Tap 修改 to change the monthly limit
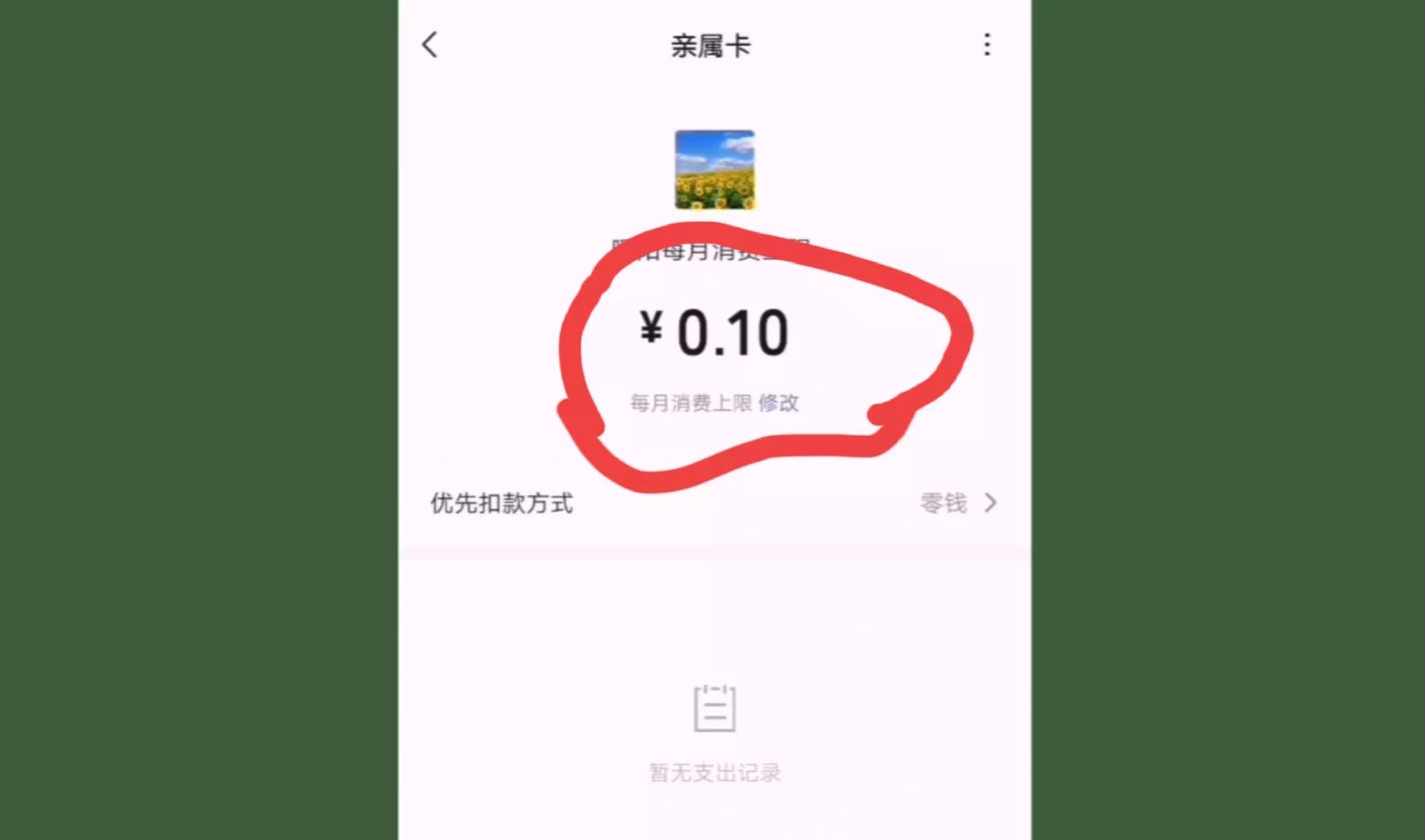The height and width of the screenshot is (840, 1425). pyautogui.click(x=779, y=403)
